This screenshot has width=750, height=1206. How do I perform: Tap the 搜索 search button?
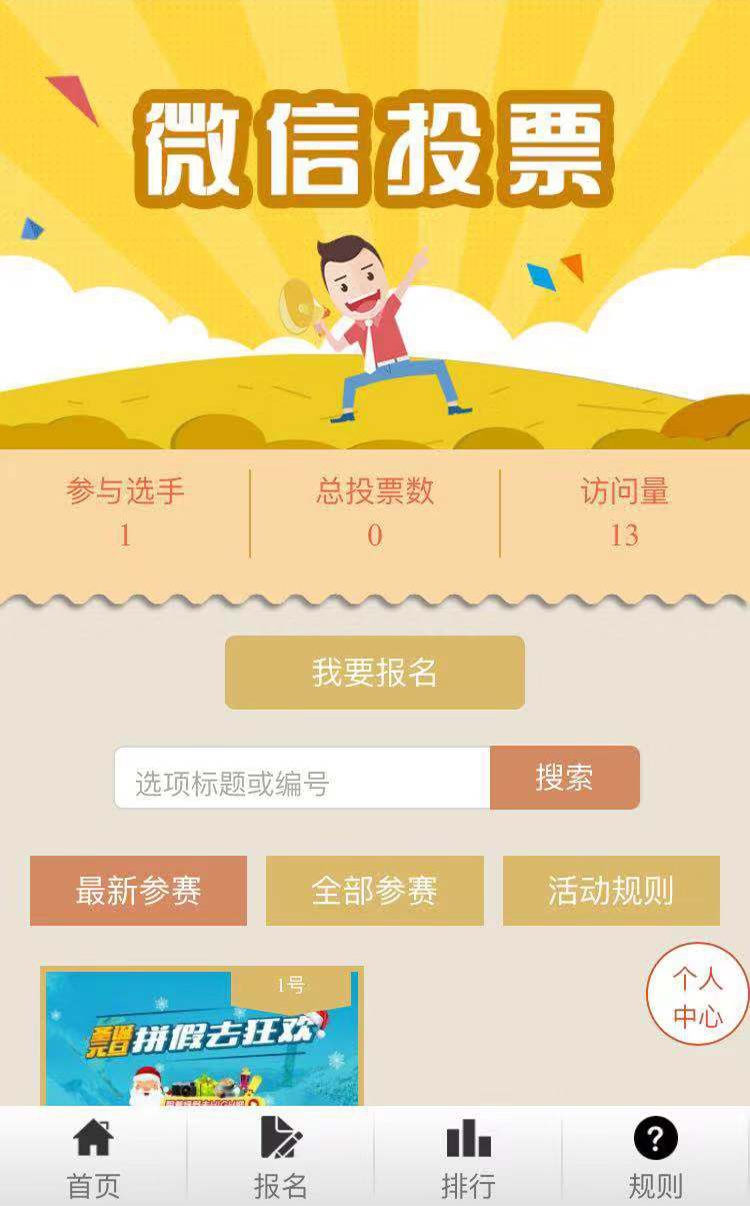[564, 778]
